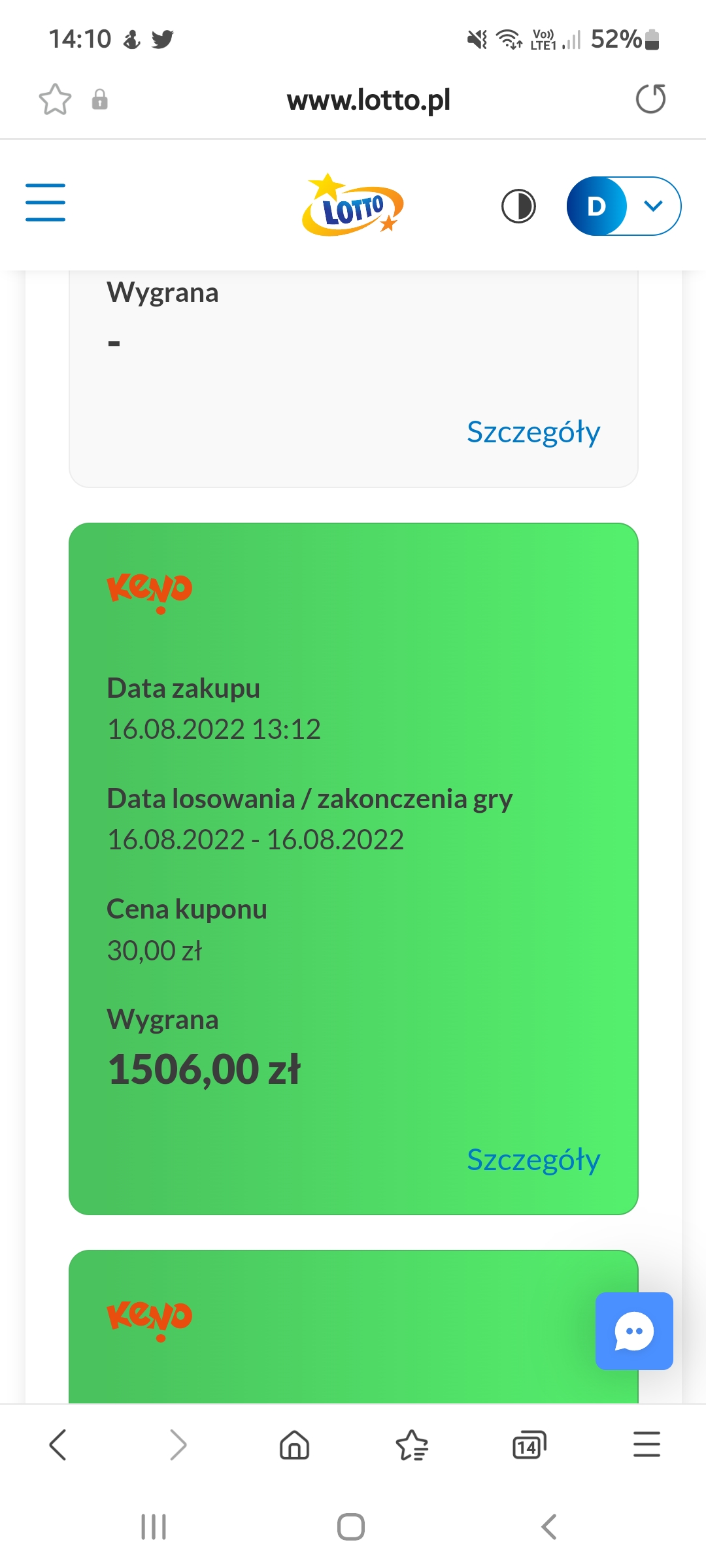Open the browser tools menu
The image size is (706, 1568).
(x=647, y=1445)
